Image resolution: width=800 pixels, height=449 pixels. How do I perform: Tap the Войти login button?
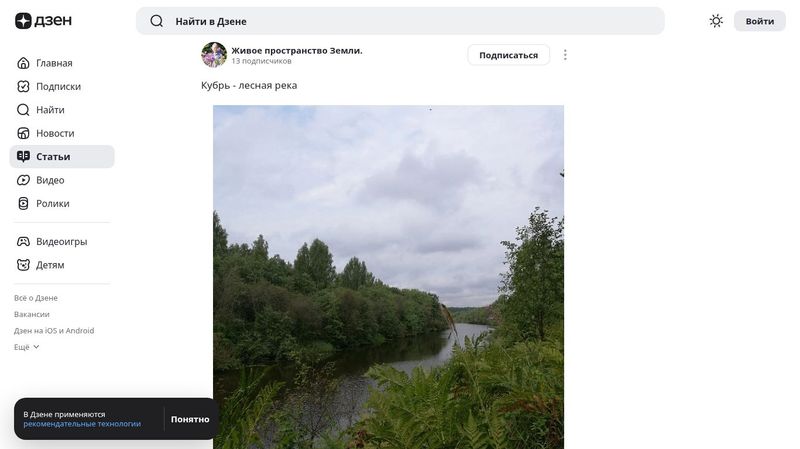759,21
